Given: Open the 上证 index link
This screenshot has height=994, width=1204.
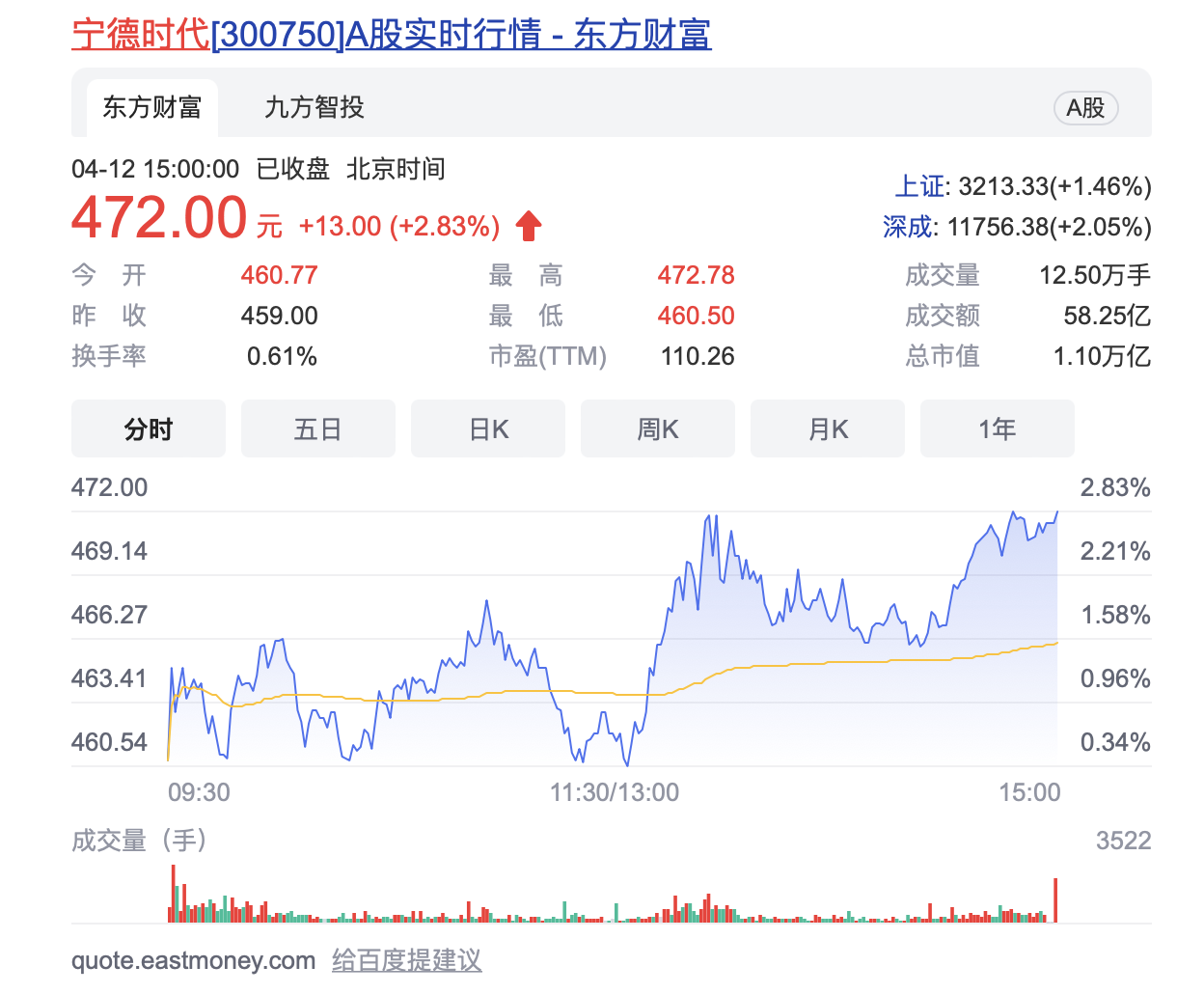Looking at the screenshot, I should coord(920,186).
